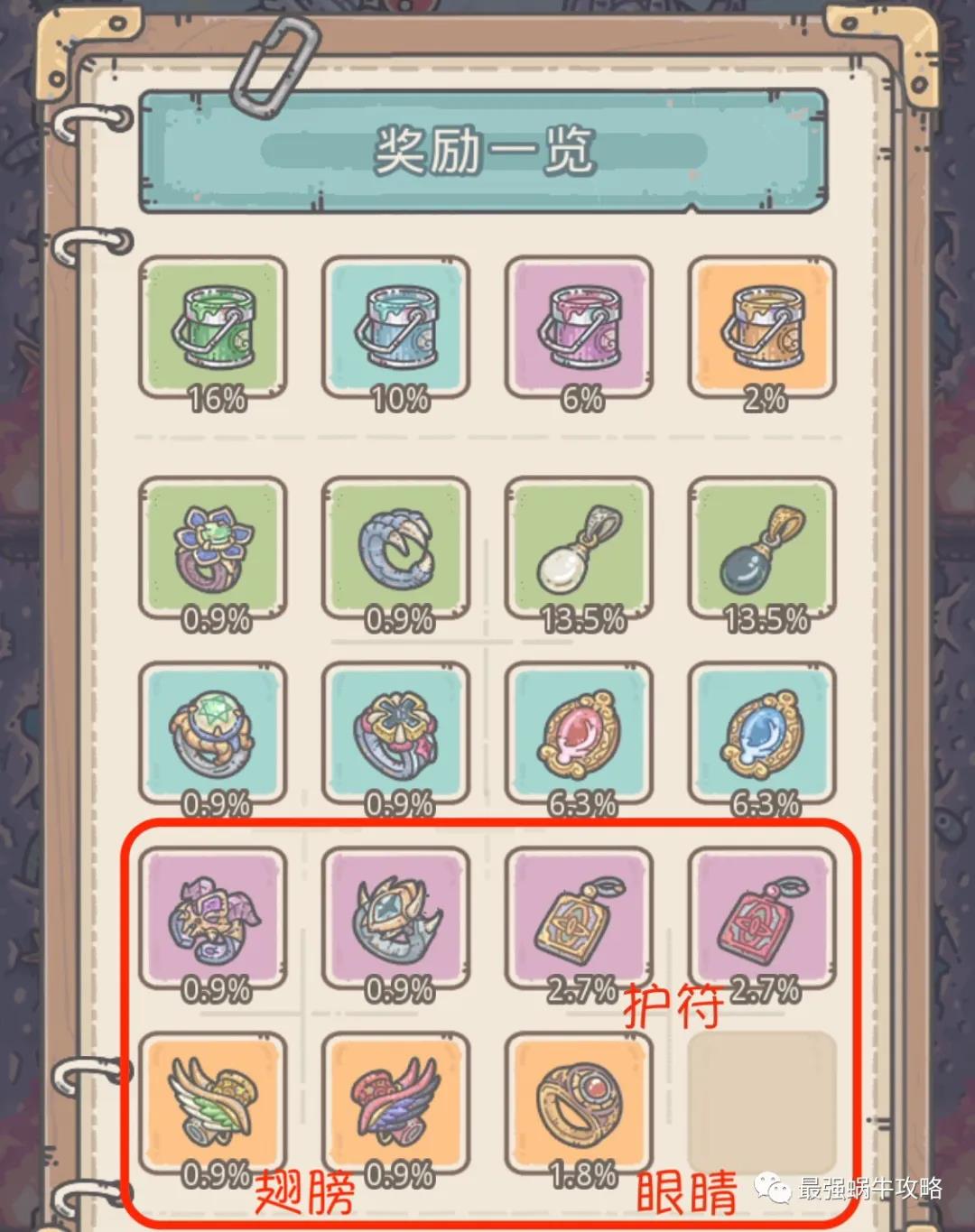View the red gem brooch with 6.3%
975x1232 pixels.
coord(579,732)
